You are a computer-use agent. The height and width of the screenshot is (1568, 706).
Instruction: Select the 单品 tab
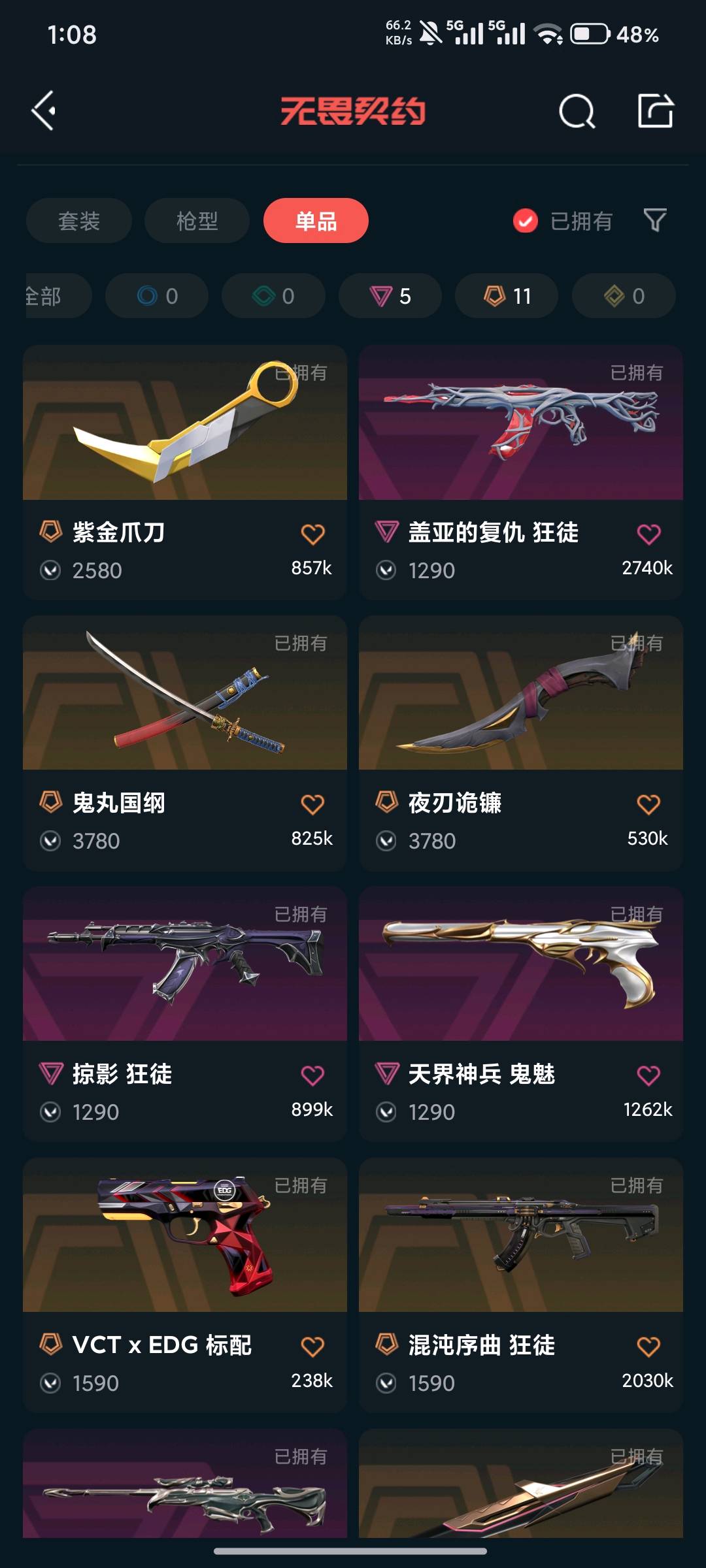(316, 221)
